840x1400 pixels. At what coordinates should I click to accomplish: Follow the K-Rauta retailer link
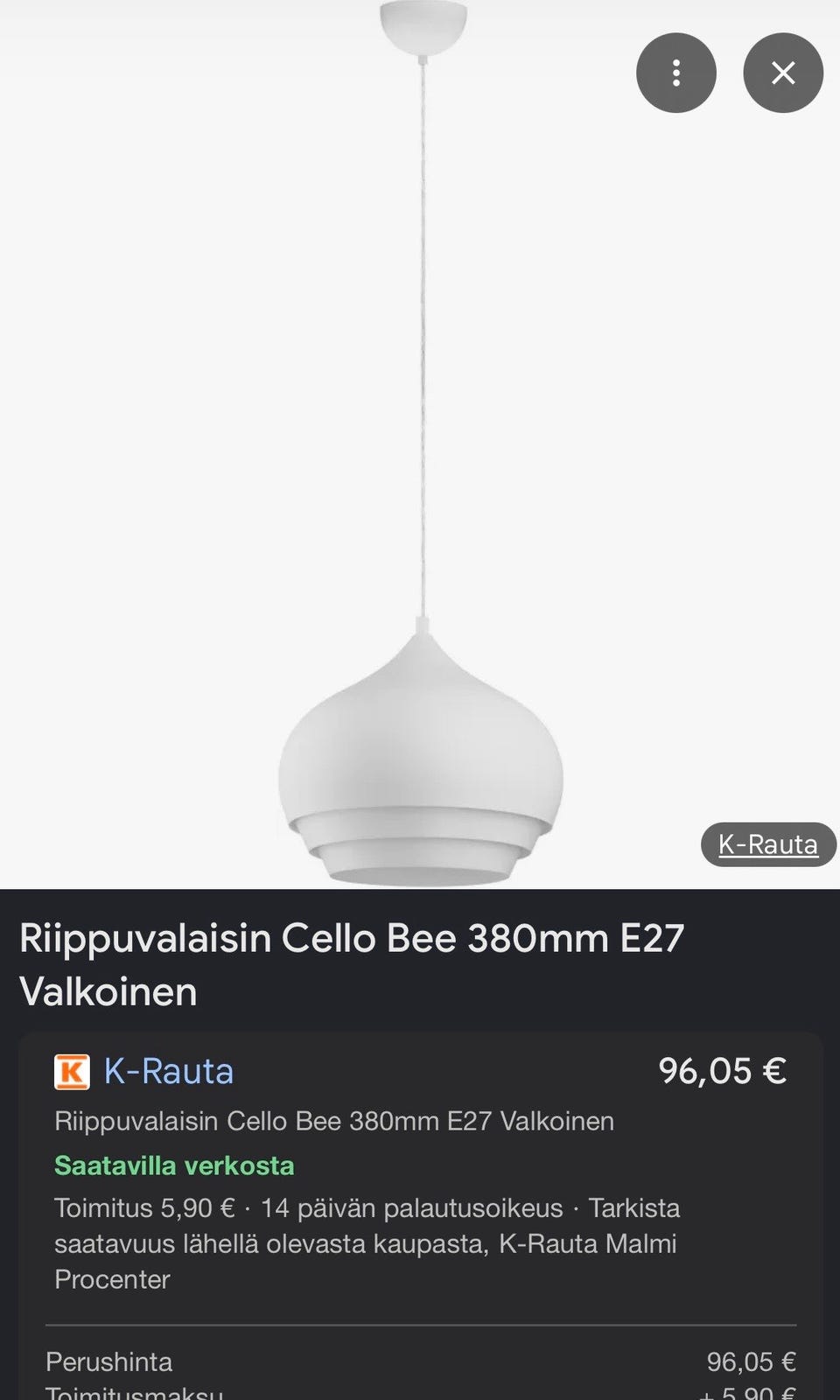tap(168, 1071)
